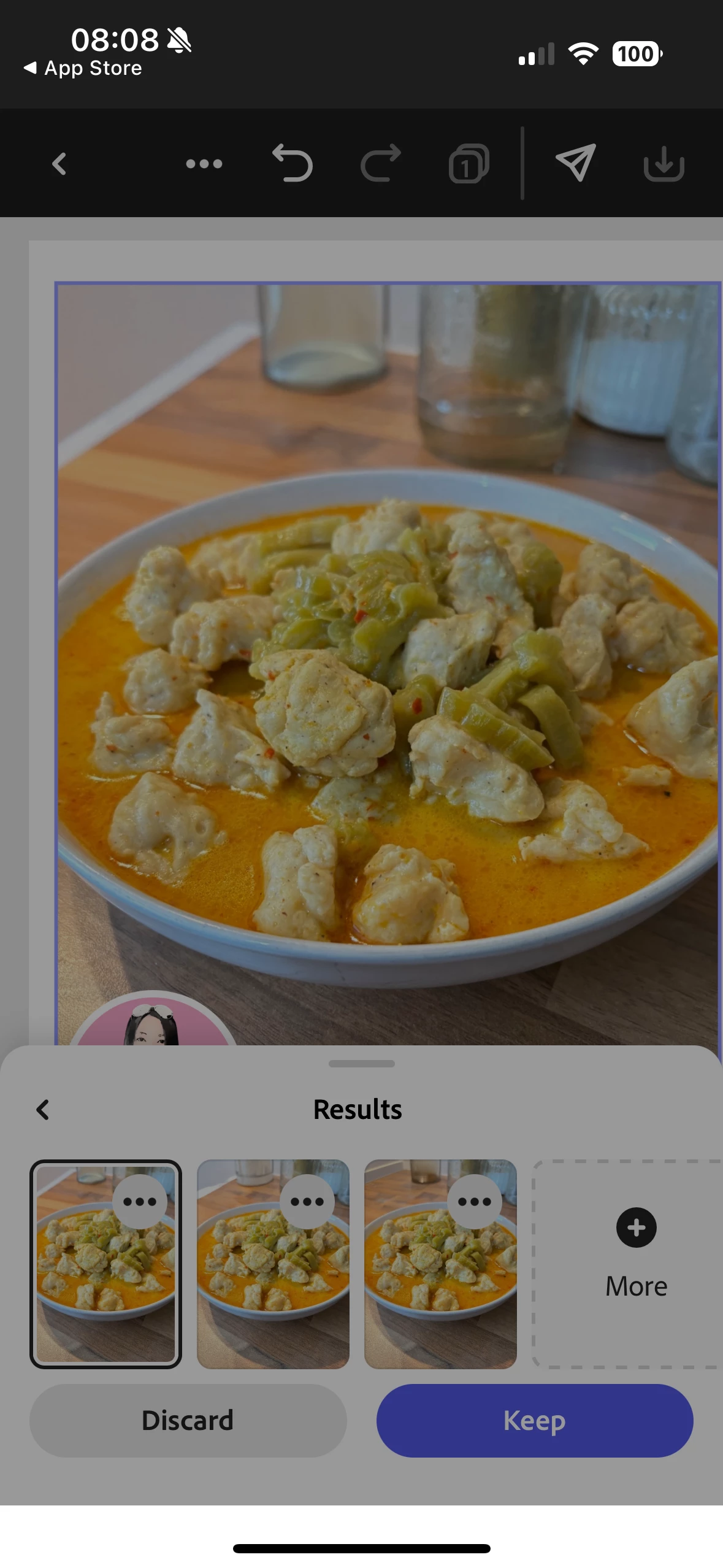Generate more results
This screenshot has width=723, height=1568.
636,1251
